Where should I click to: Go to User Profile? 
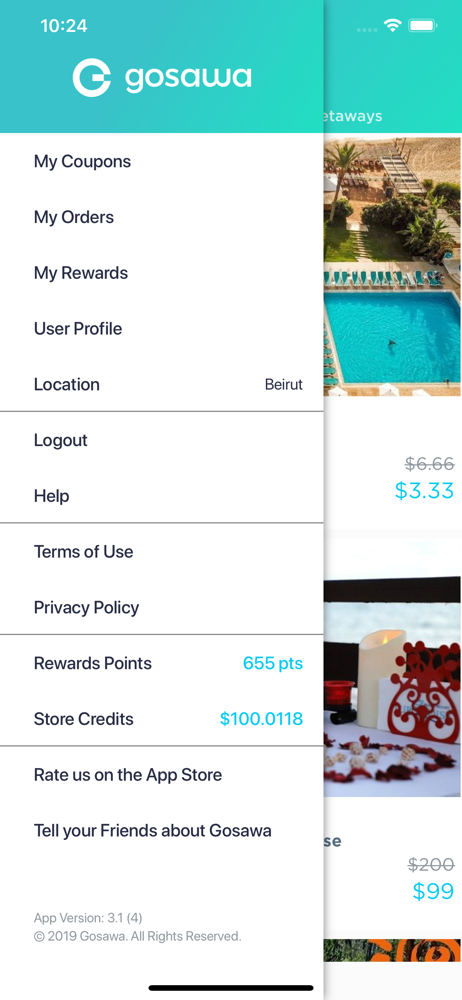coord(161,329)
